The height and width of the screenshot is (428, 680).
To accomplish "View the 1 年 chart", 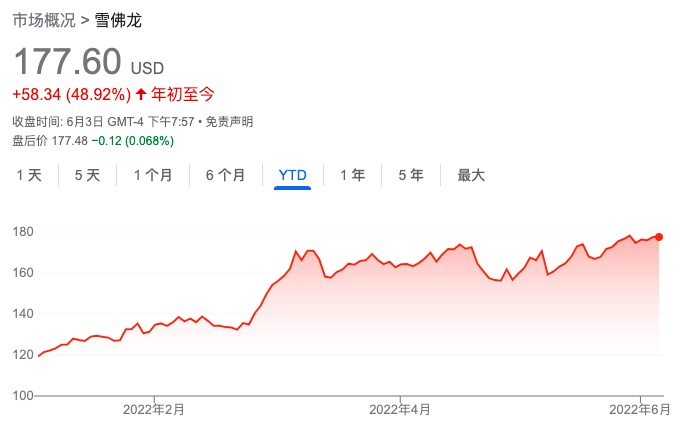I will tap(353, 175).
